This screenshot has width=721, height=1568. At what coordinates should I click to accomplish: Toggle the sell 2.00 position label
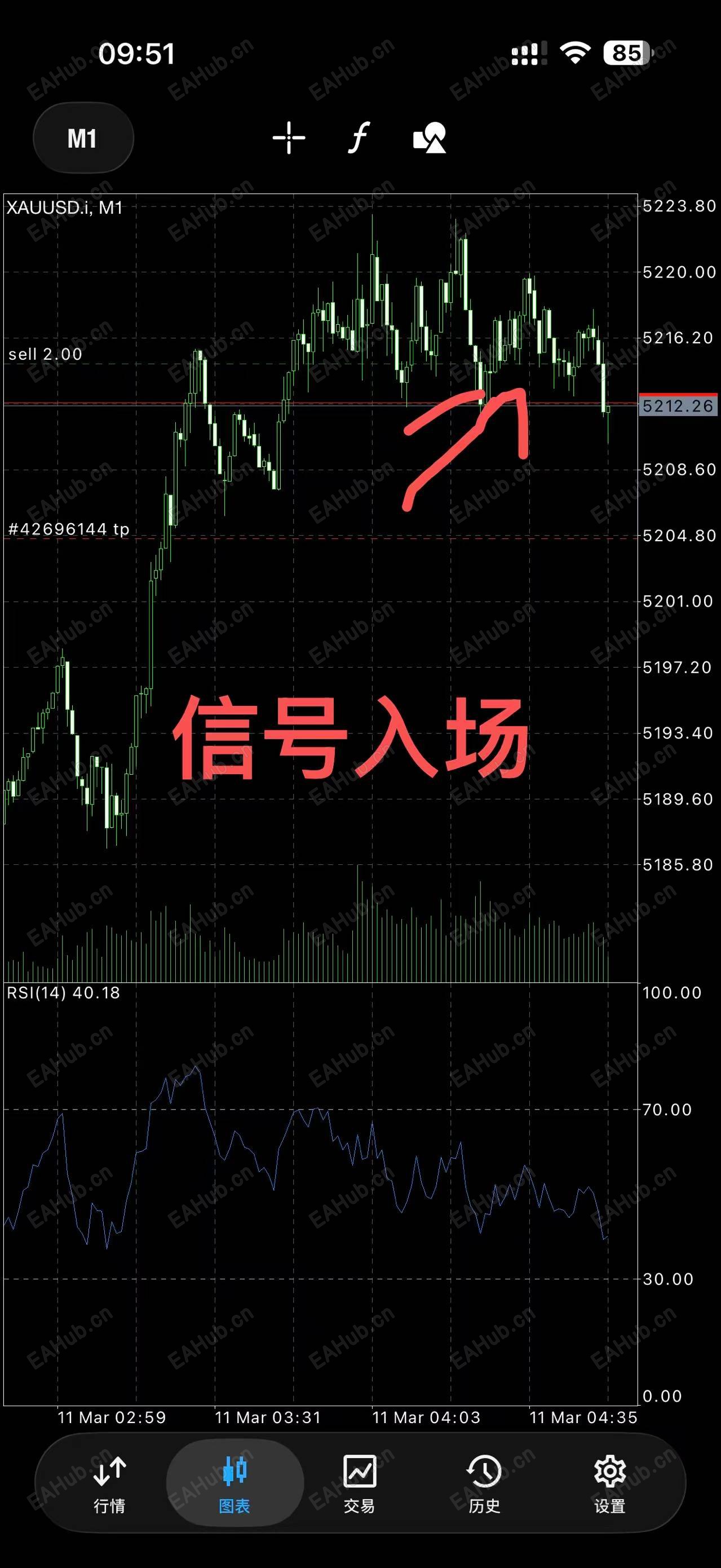(x=45, y=354)
